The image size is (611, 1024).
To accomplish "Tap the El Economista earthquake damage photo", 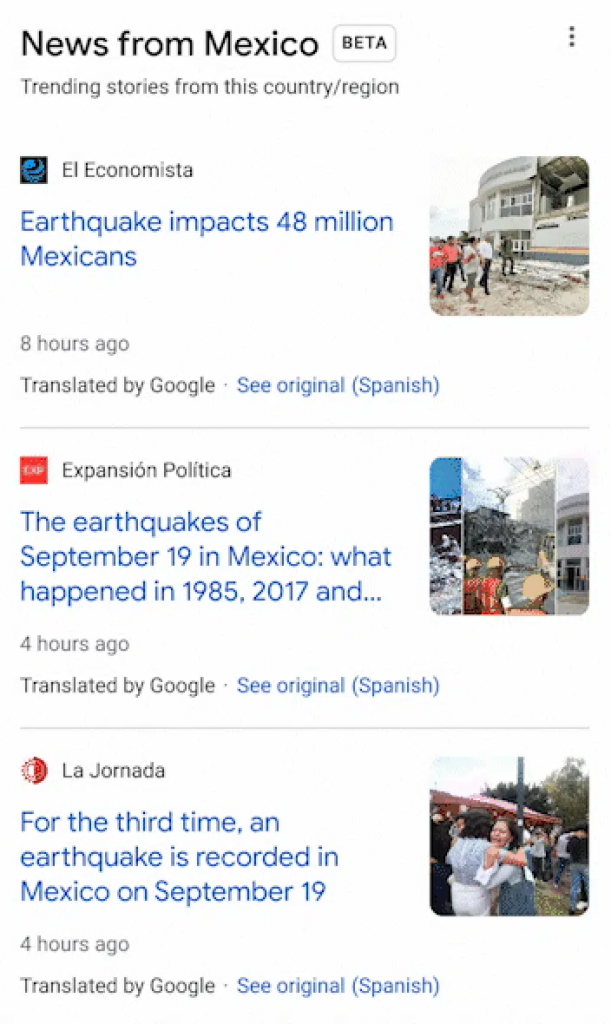I will (509, 236).
